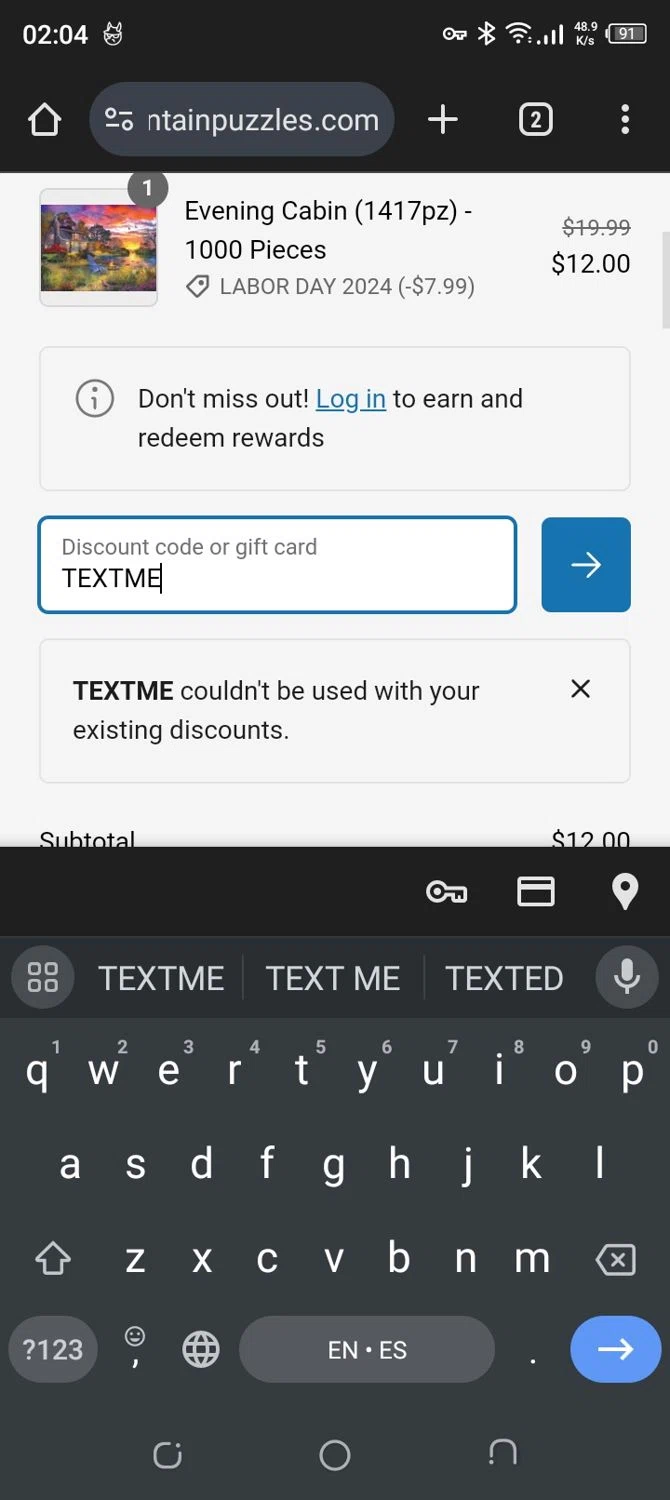Tap the address bar showing ntainpuzzles.com

pyautogui.click(x=242, y=120)
